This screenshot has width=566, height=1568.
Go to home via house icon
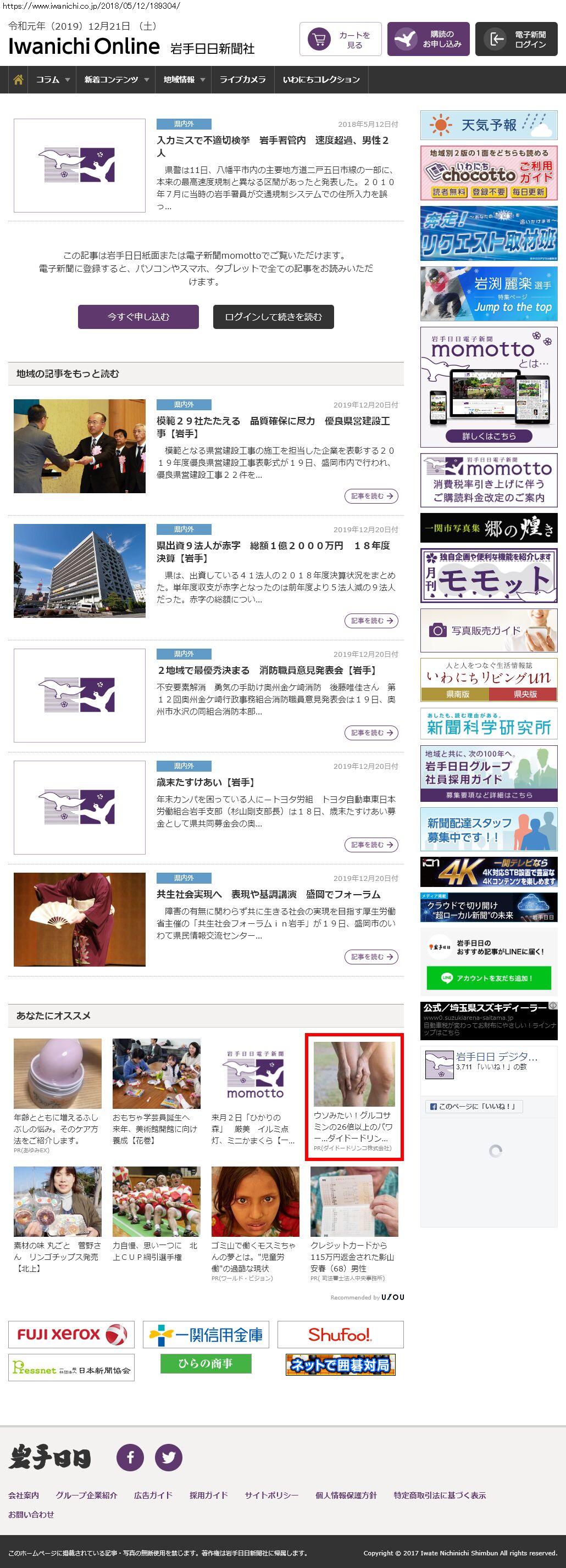(18, 80)
